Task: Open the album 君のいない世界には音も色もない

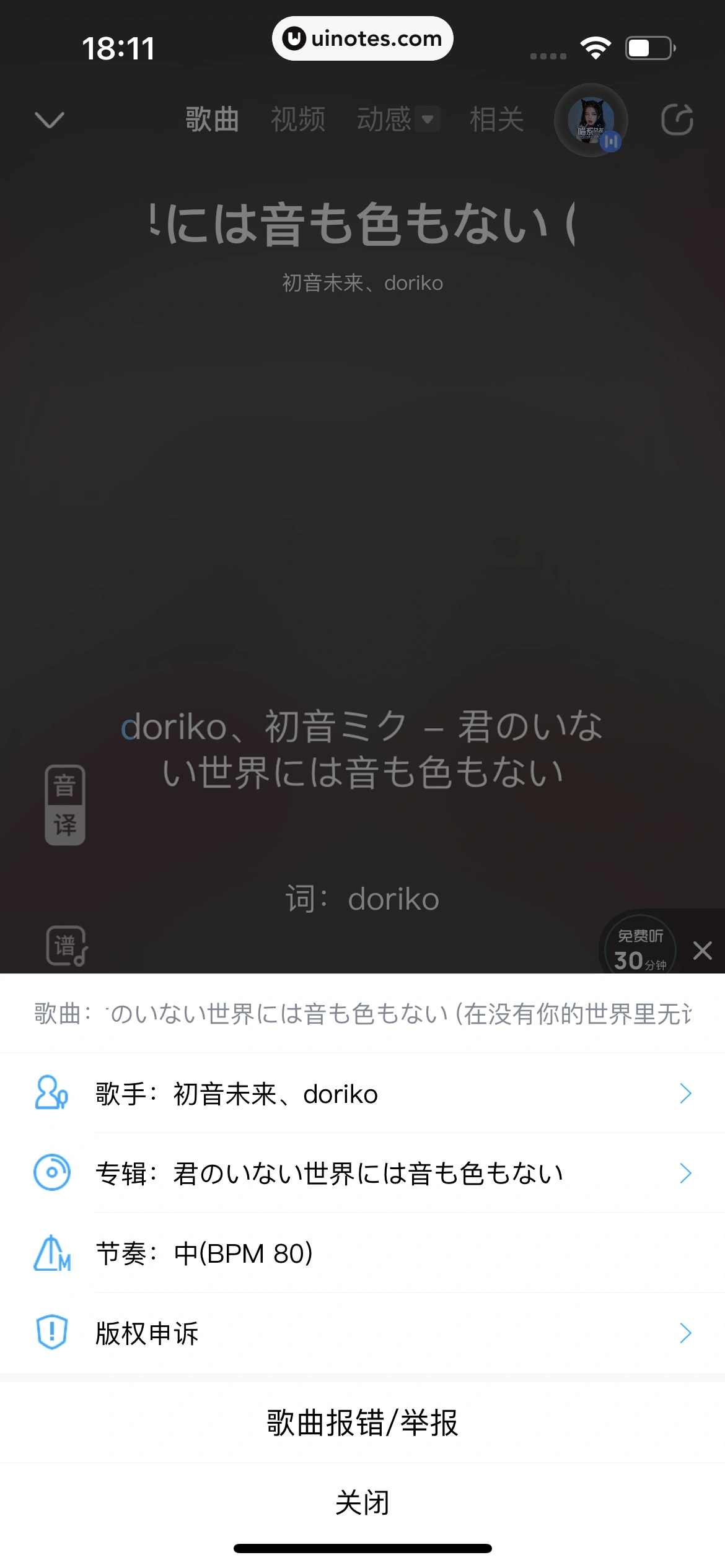Action: (362, 1174)
